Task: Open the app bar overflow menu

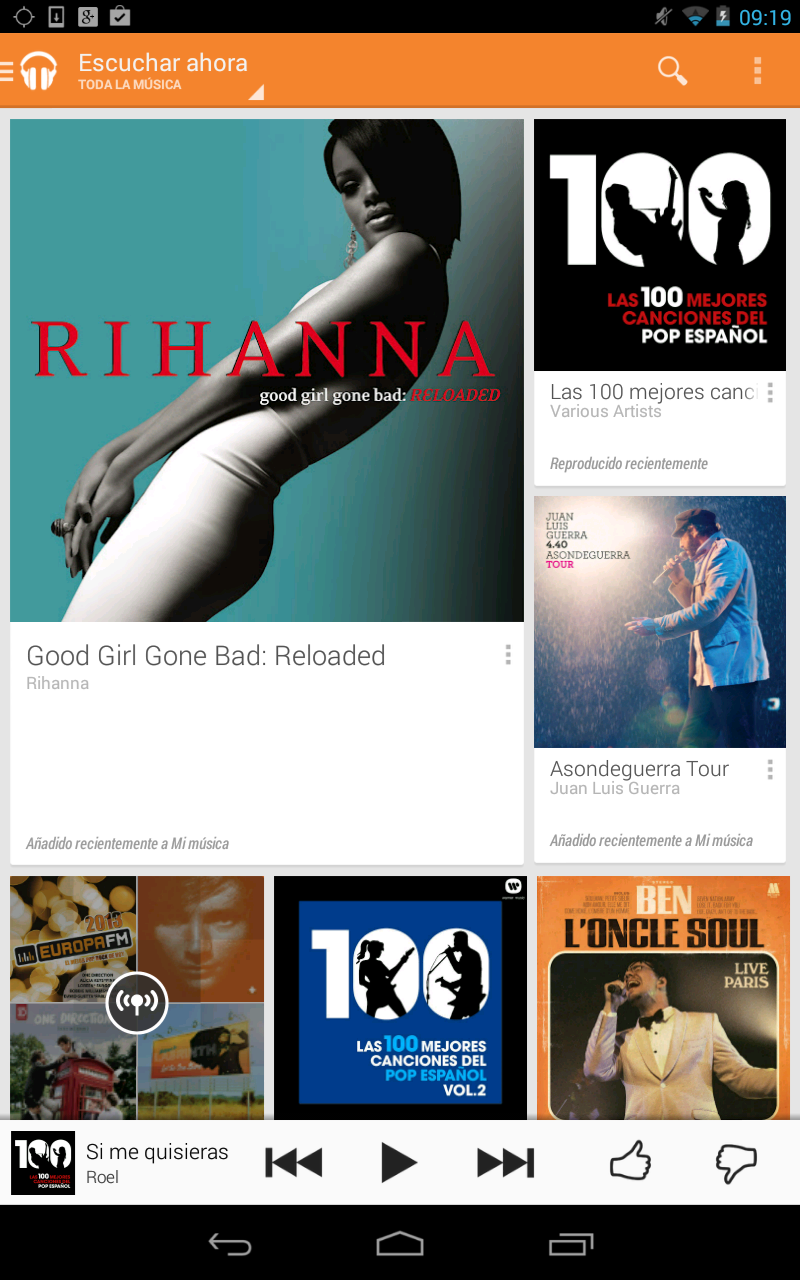Action: [x=757, y=71]
